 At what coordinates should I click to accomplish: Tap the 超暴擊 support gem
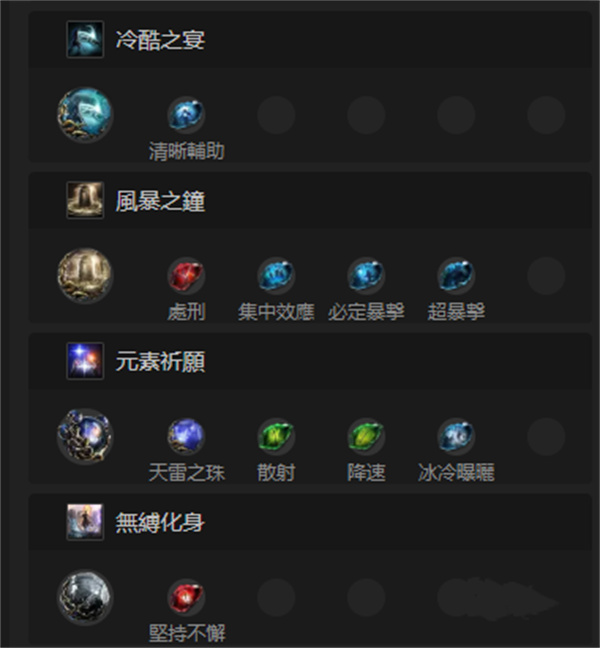[456, 276]
